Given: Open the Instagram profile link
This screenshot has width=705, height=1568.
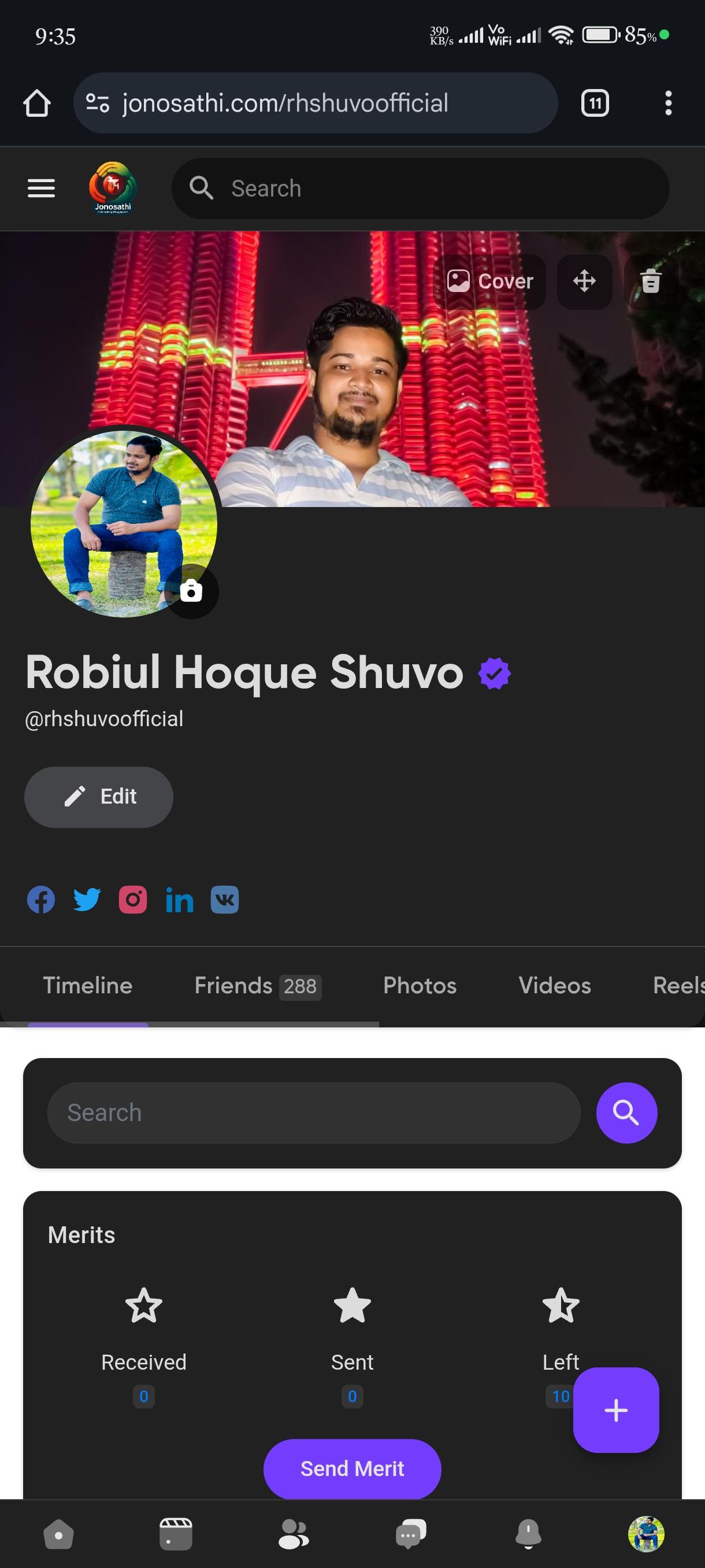Looking at the screenshot, I should click(x=132, y=900).
